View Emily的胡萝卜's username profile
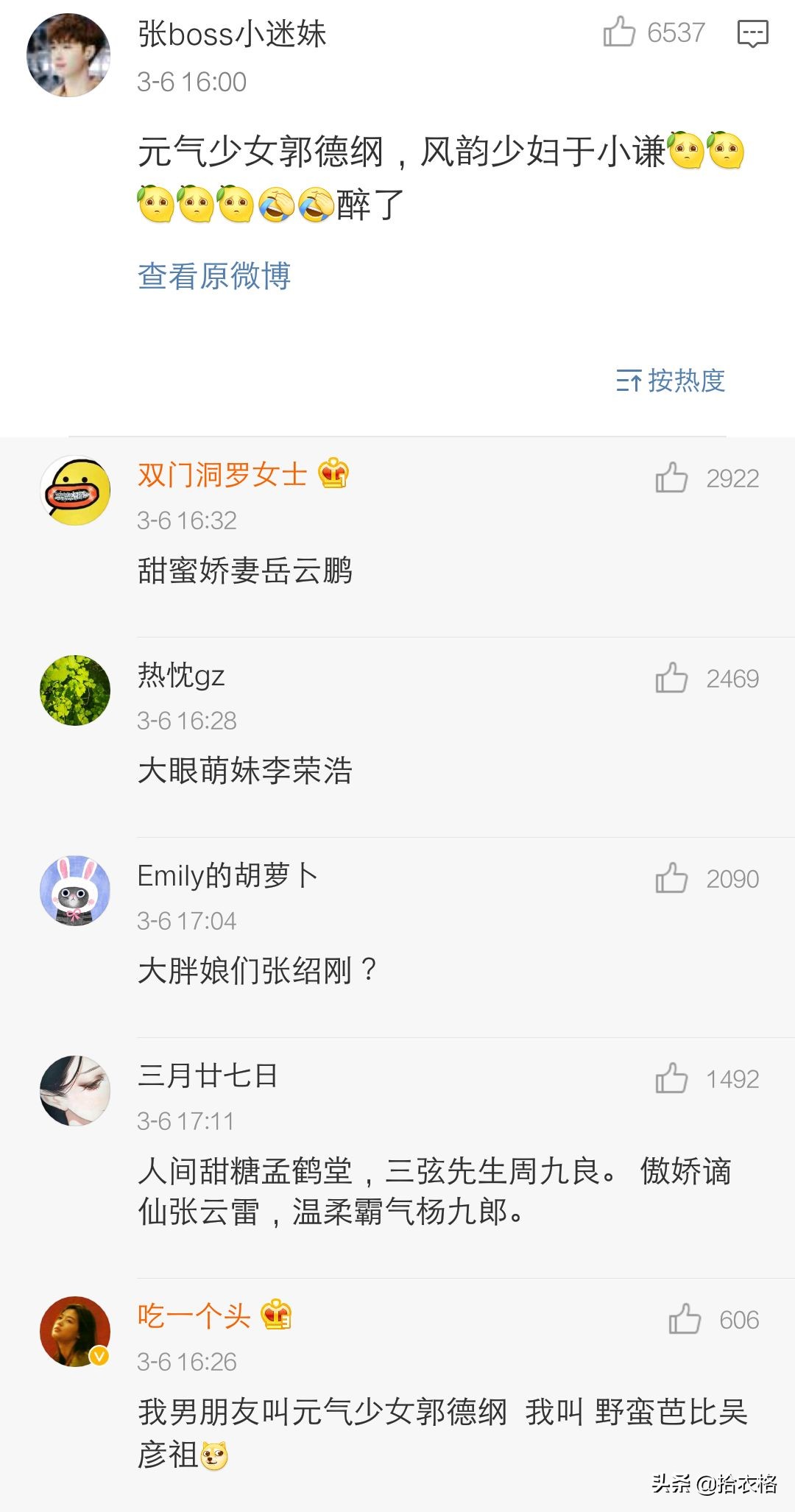795x1512 pixels. (x=227, y=875)
